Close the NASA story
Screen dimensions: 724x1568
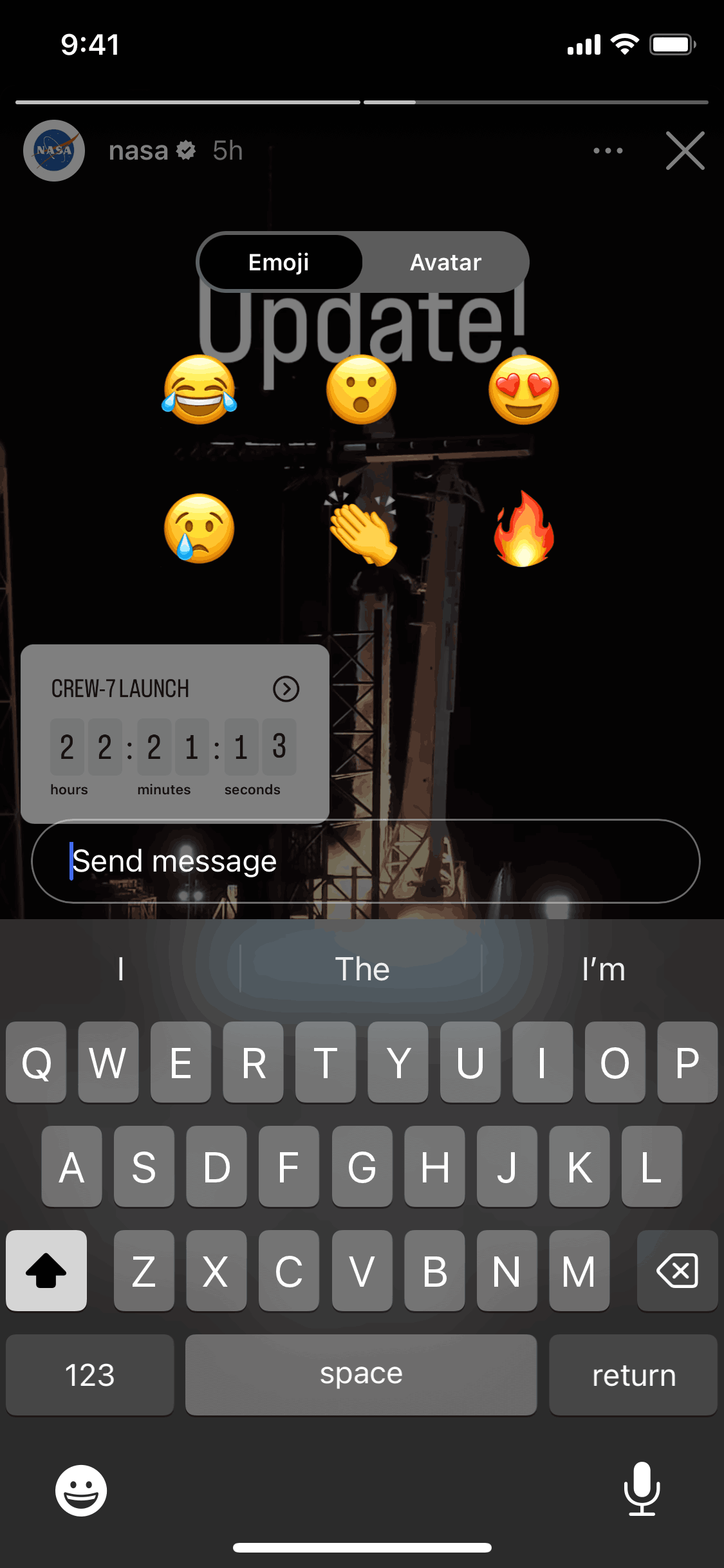(x=685, y=151)
